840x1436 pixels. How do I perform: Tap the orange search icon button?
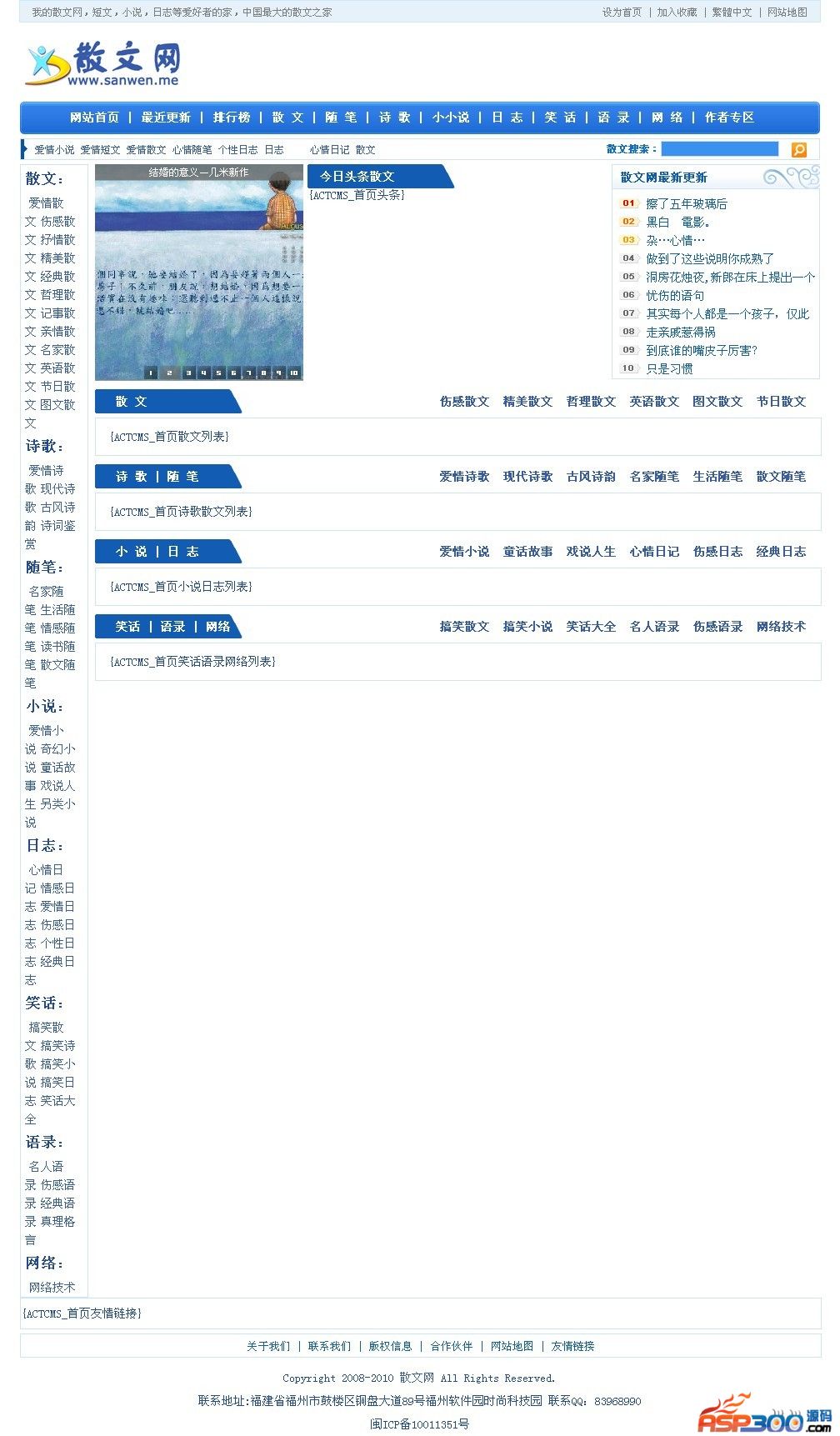point(798,150)
